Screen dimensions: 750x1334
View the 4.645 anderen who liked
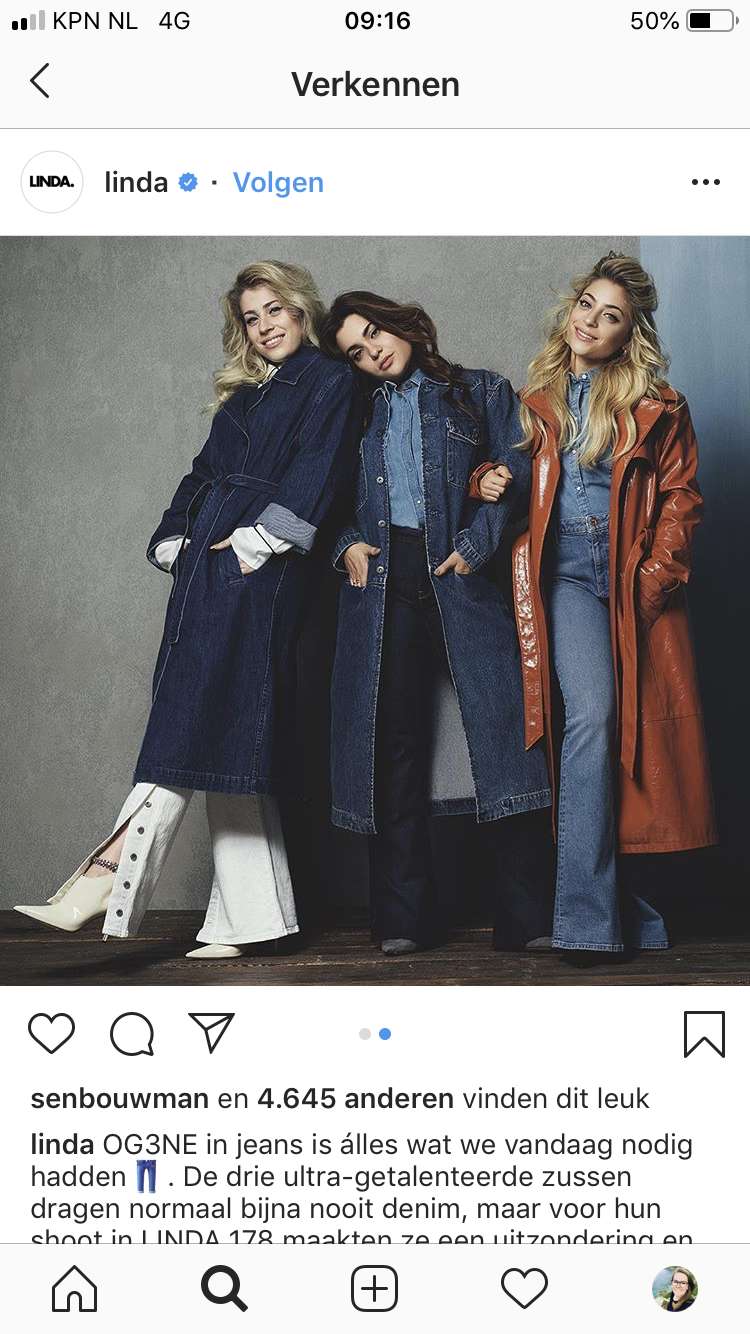(355, 1099)
